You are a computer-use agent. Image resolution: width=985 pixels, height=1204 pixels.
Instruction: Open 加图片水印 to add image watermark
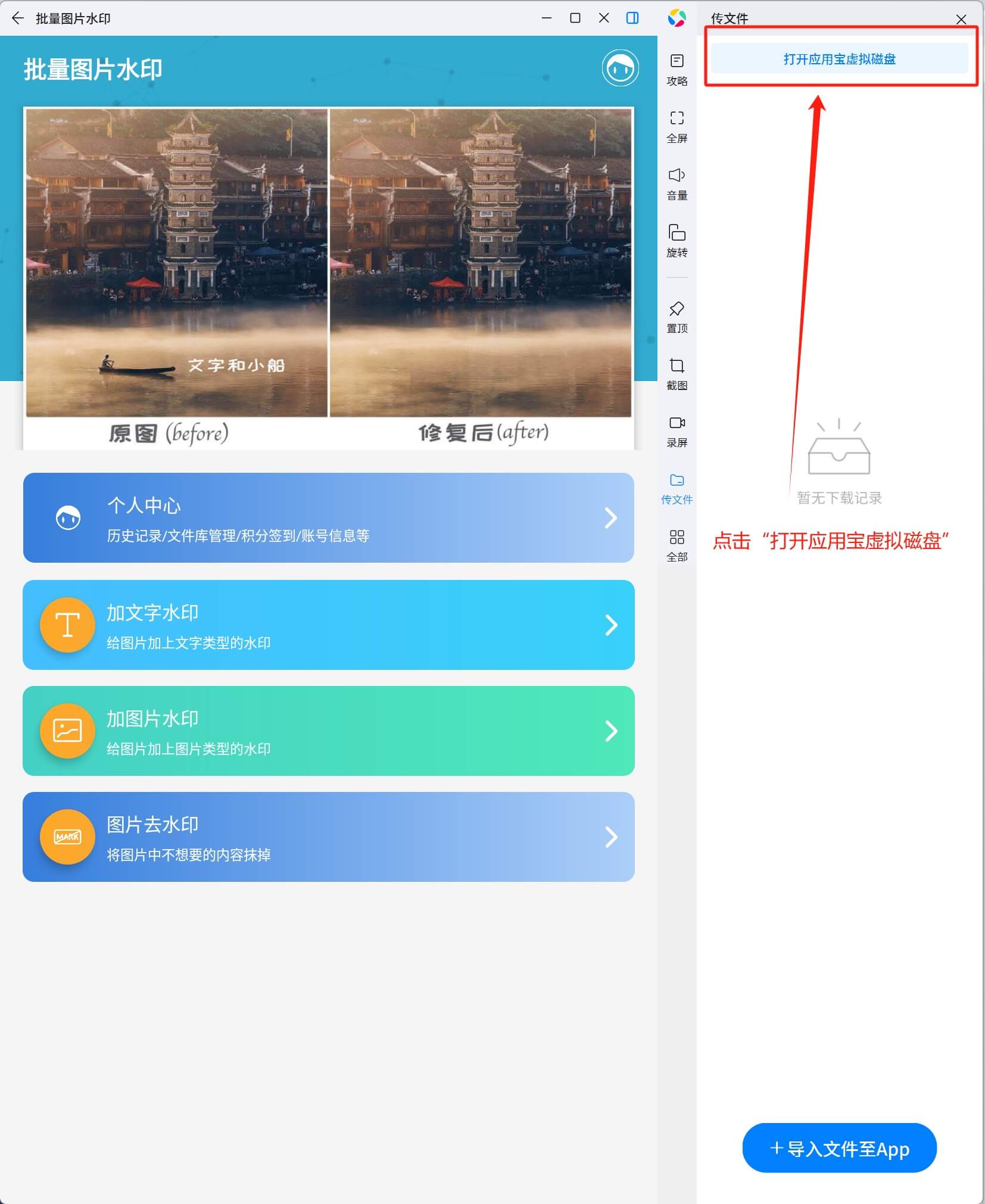pos(328,731)
